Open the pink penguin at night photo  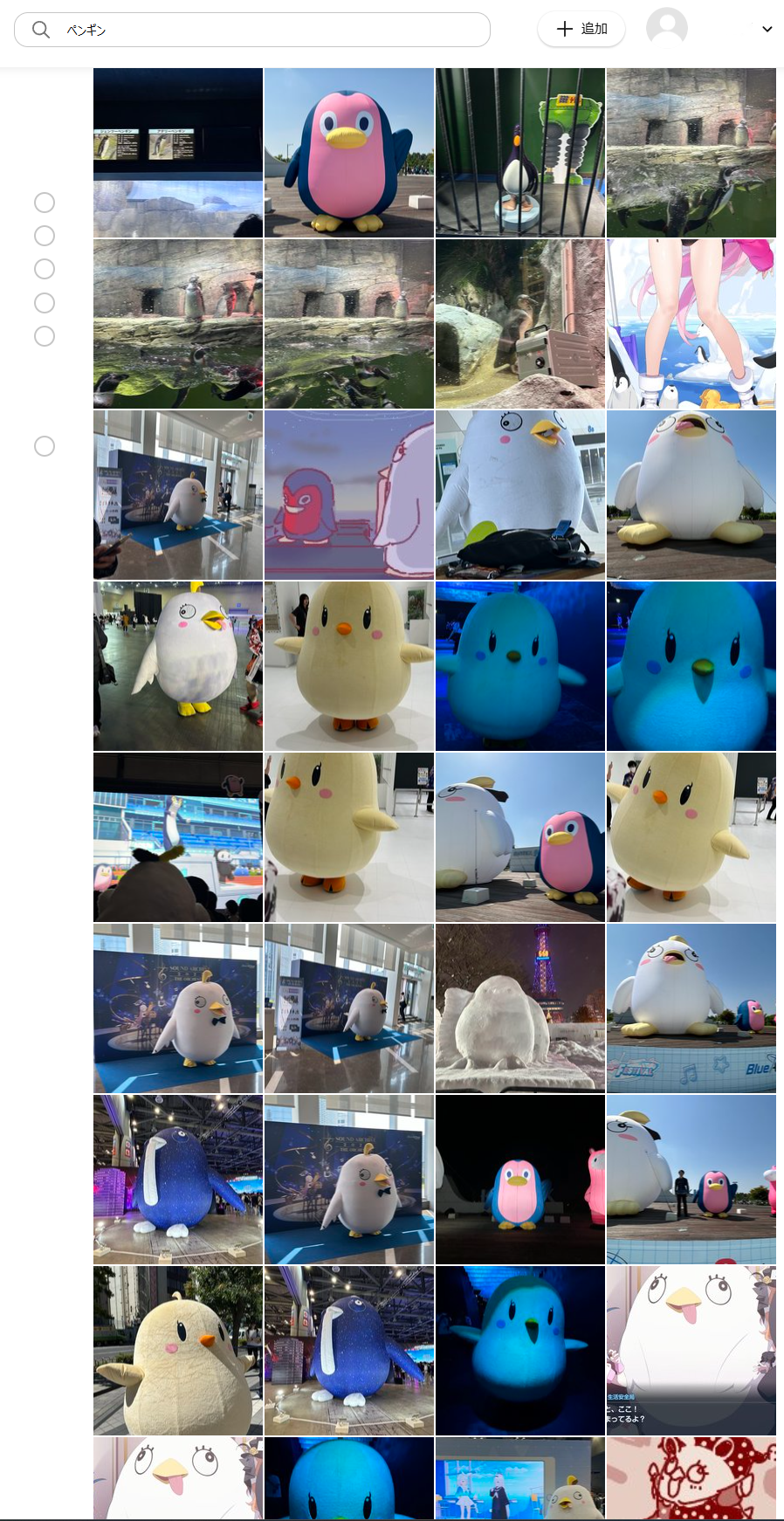(x=519, y=1180)
